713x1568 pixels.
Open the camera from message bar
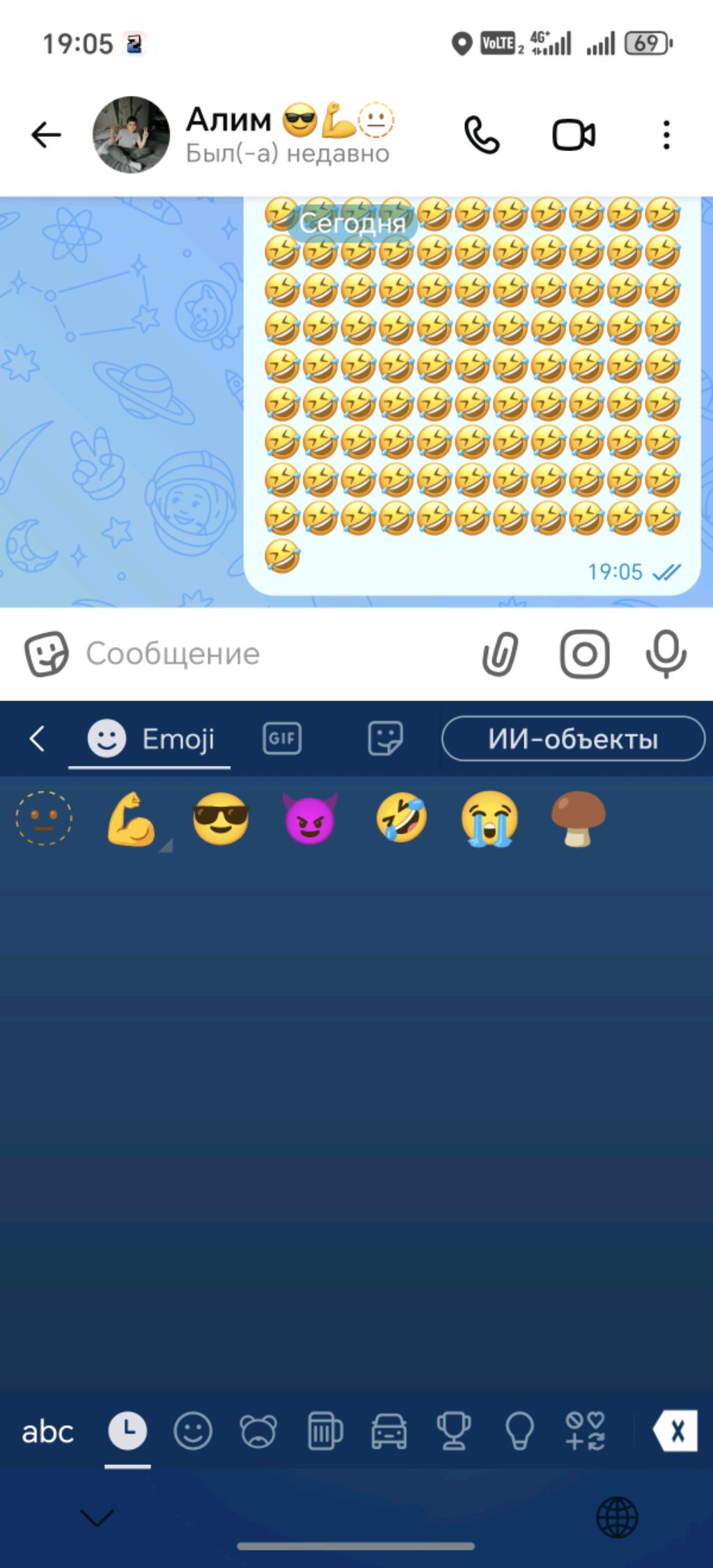click(585, 654)
